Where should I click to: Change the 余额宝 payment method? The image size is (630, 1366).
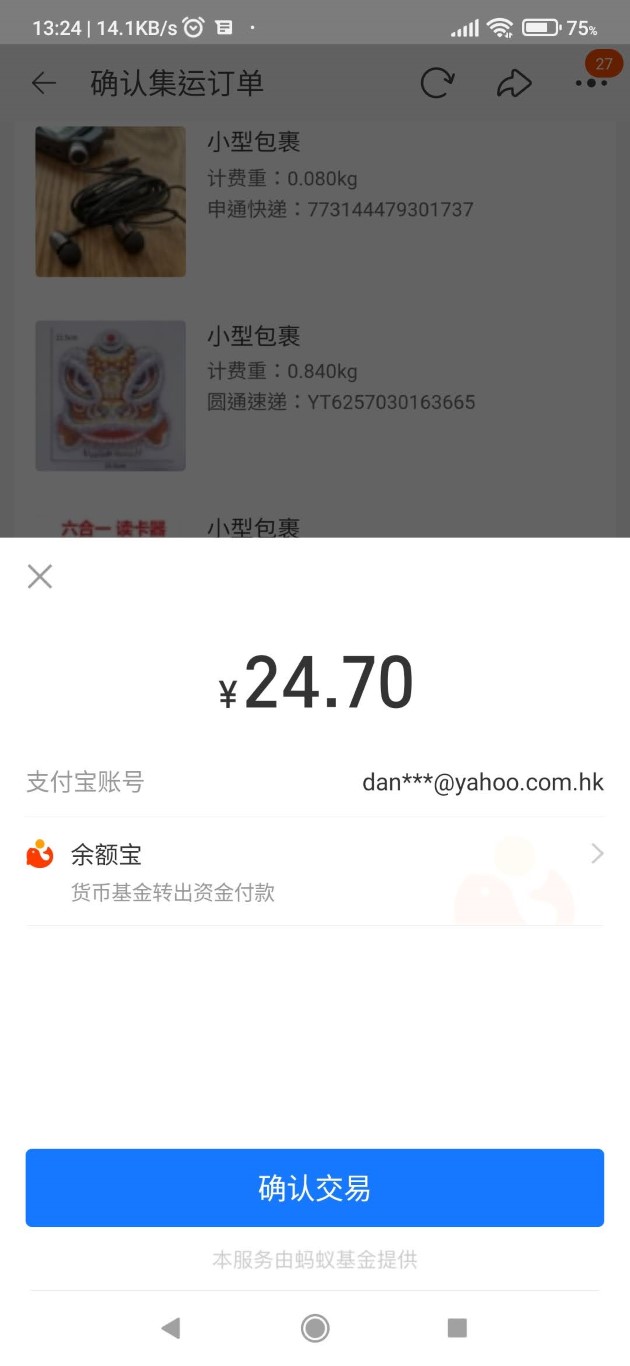pyautogui.click(x=315, y=872)
